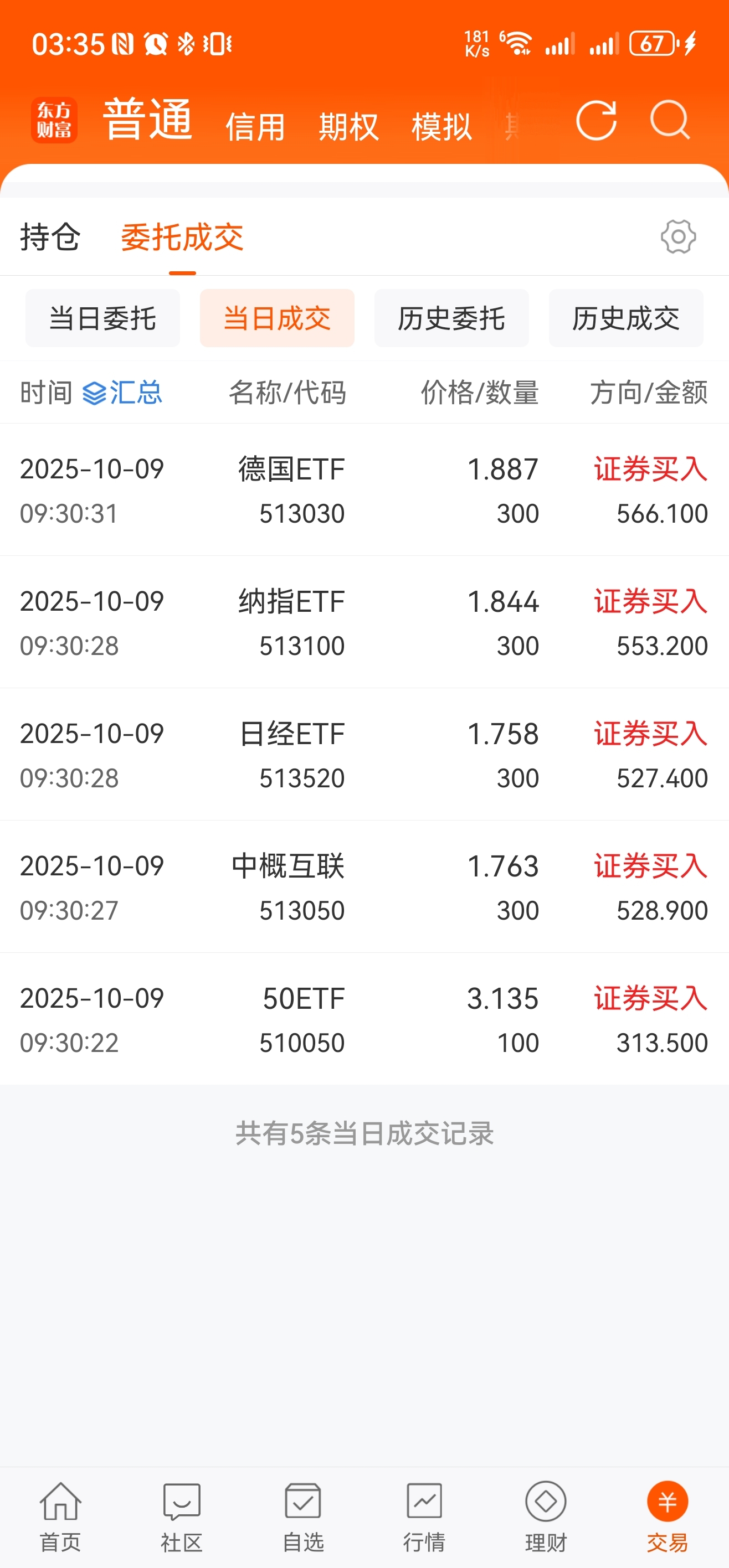
Task: Go to the 理财 tab
Action: point(546,1517)
